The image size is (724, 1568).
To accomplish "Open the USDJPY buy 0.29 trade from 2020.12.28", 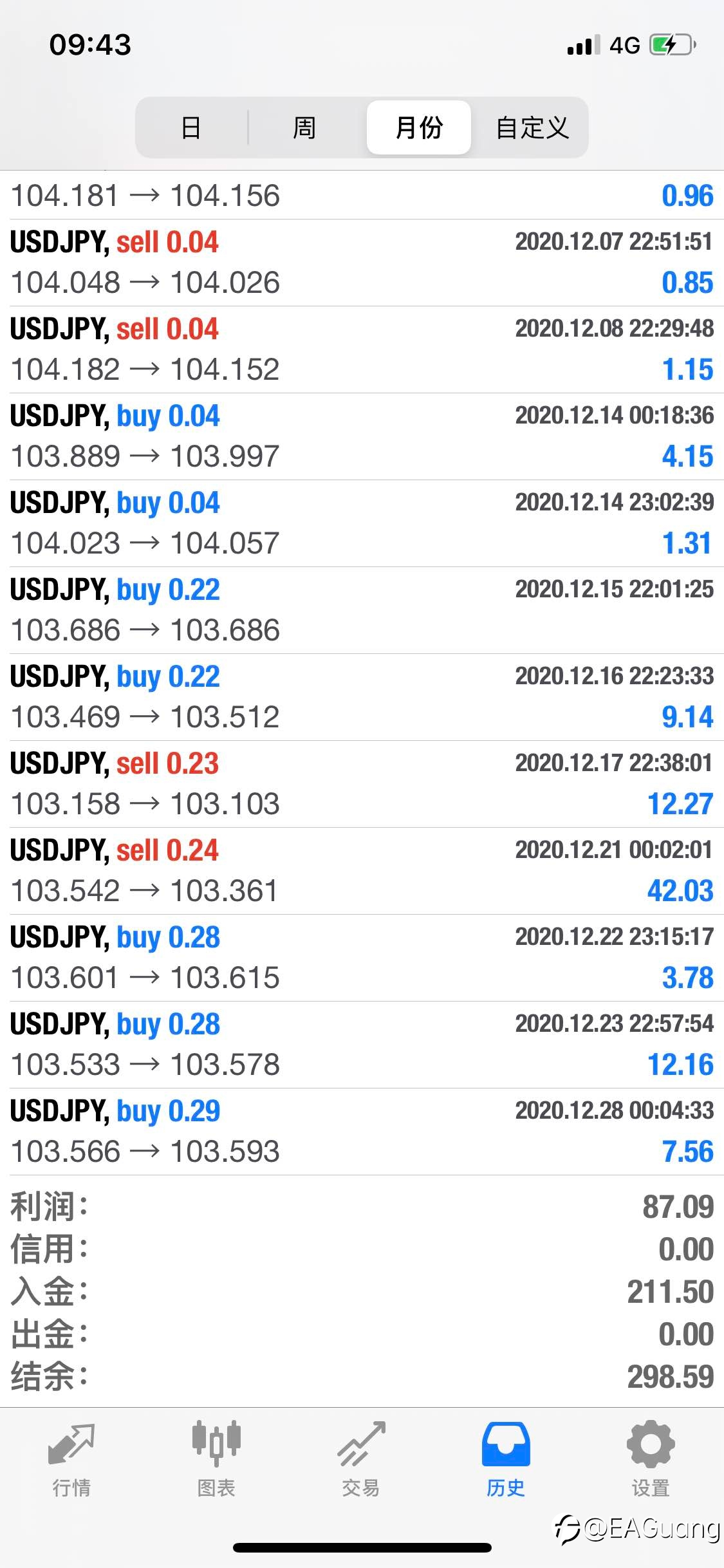I will (x=362, y=1132).
